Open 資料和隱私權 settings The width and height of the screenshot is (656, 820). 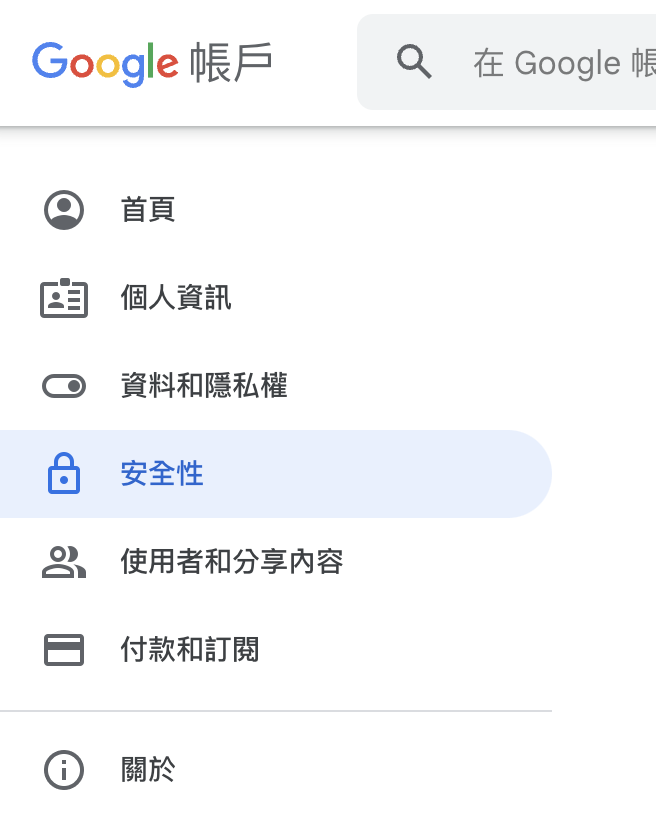(x=203, y=386)
